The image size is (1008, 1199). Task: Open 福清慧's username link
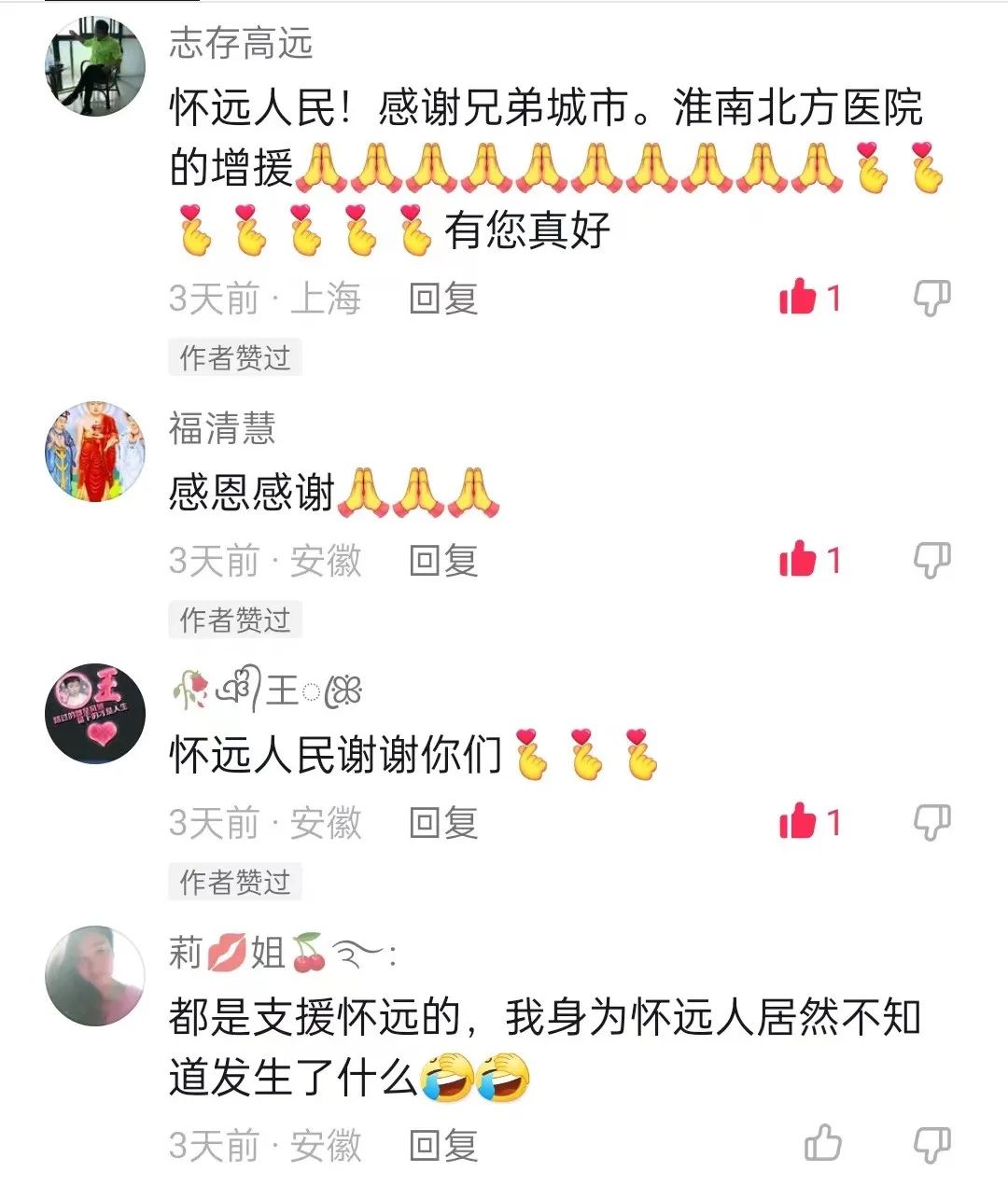(x=222, y=428)
